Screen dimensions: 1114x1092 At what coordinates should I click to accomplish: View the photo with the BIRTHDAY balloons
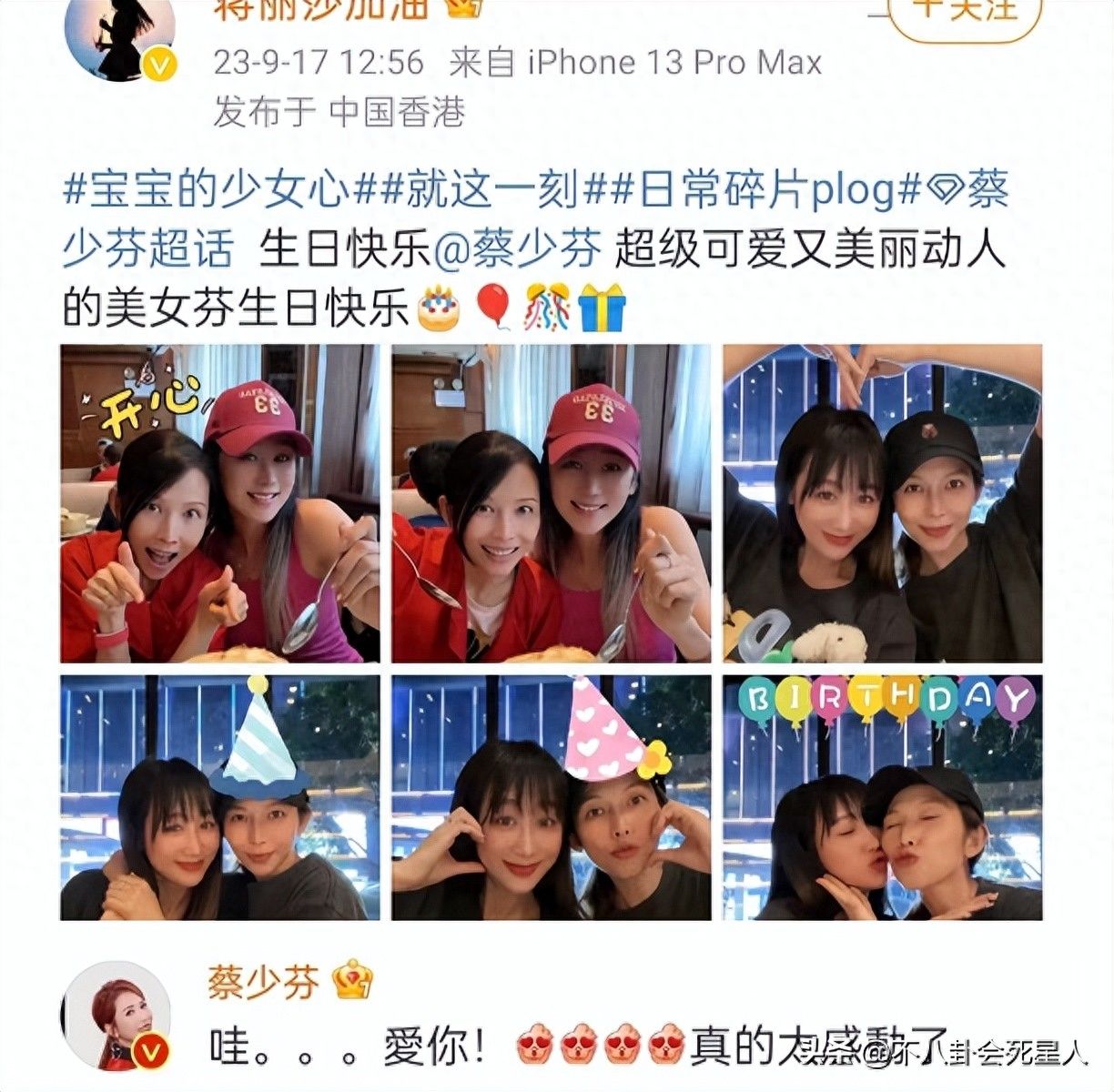pyautogui.click(x=882, y=797)
